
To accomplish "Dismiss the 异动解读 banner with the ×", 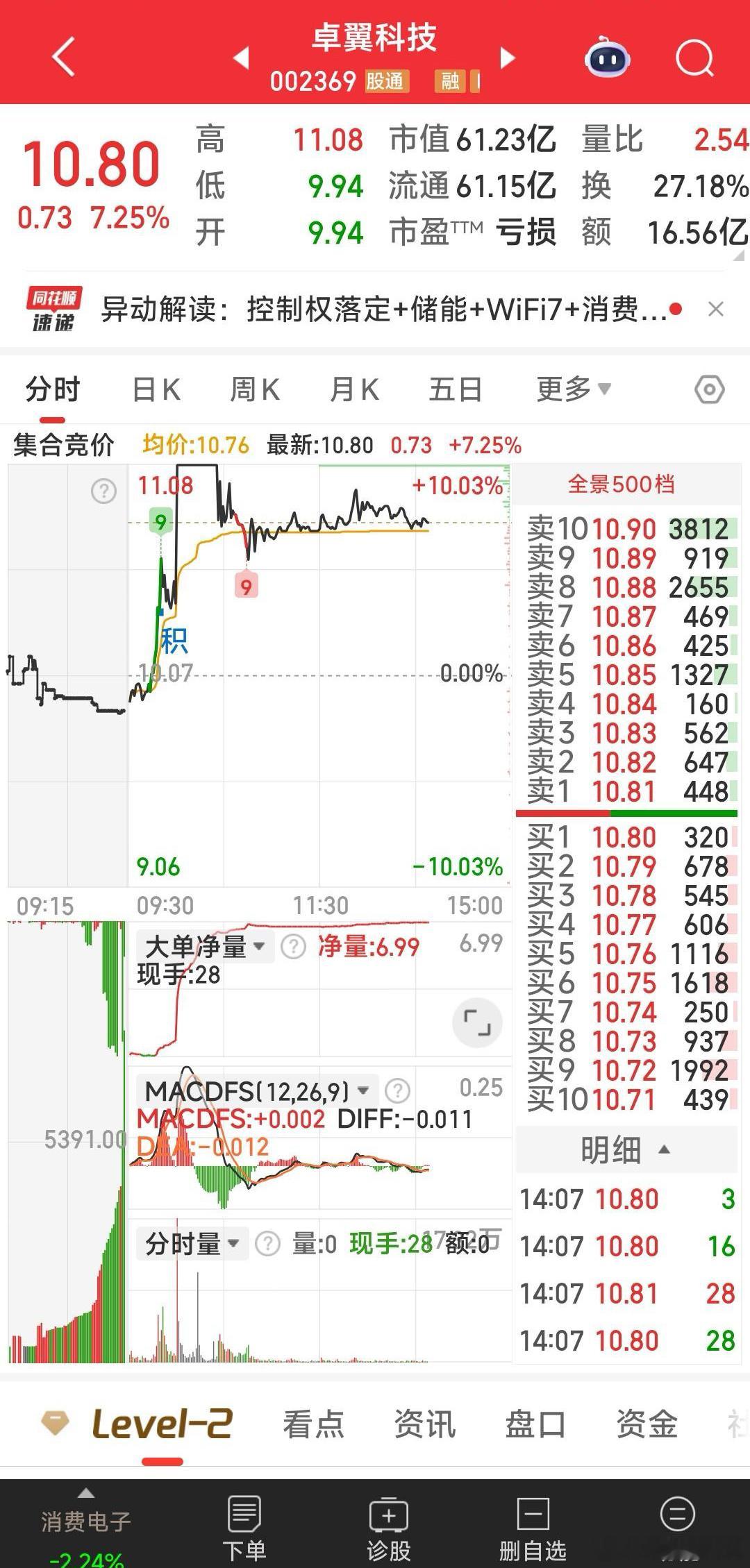I will (x=717, y=308).
